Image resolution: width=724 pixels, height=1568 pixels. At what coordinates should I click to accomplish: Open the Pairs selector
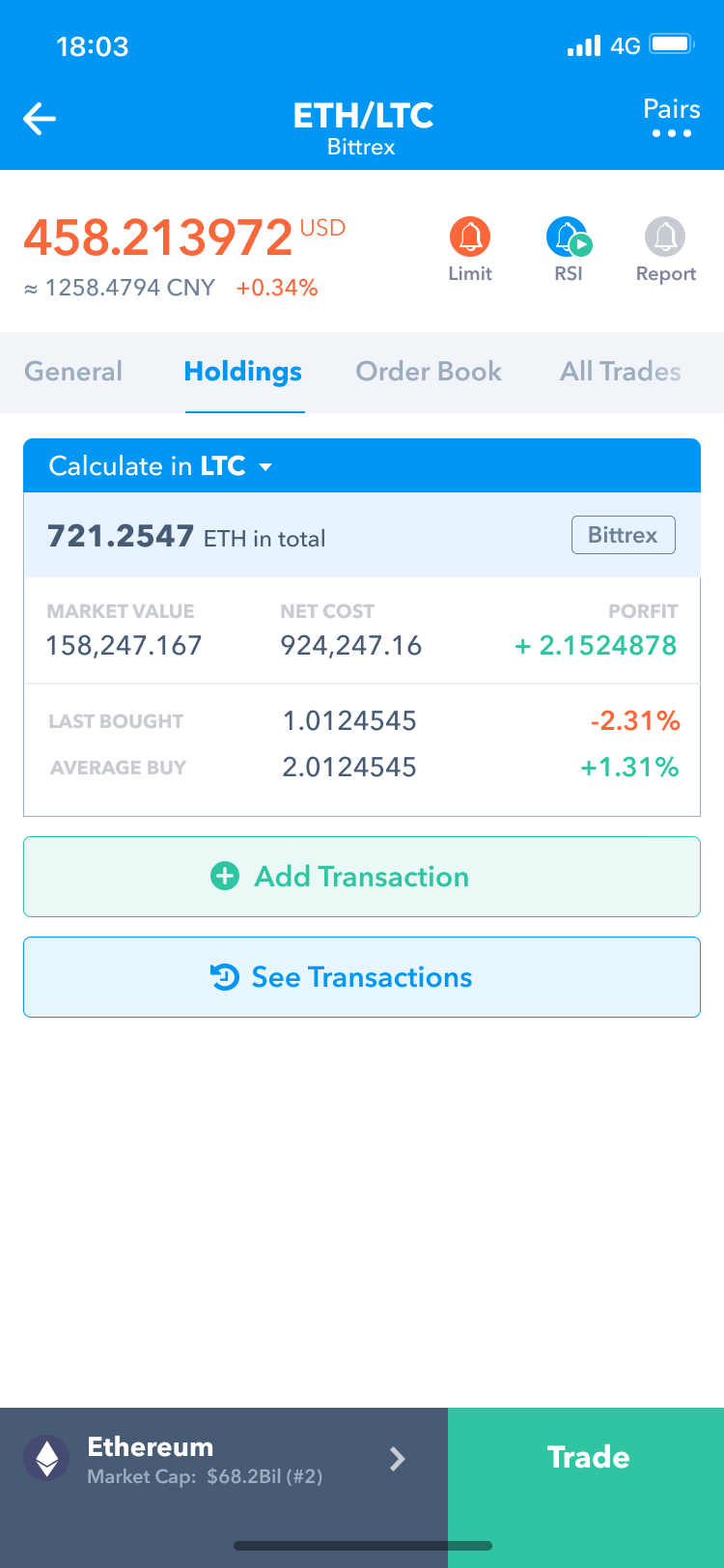pos(671,111)
